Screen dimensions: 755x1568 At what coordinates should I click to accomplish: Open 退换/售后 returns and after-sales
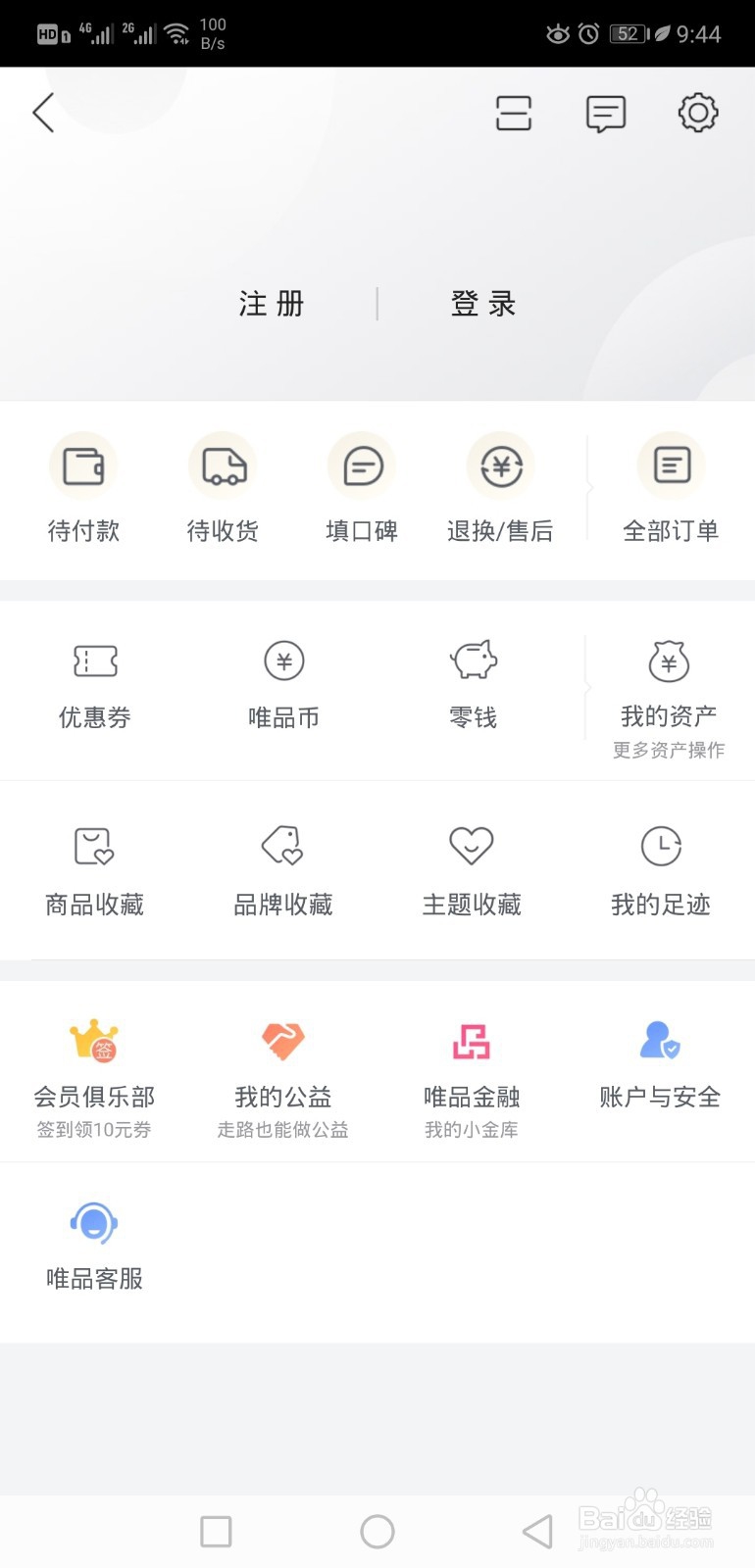click(500, 488)
